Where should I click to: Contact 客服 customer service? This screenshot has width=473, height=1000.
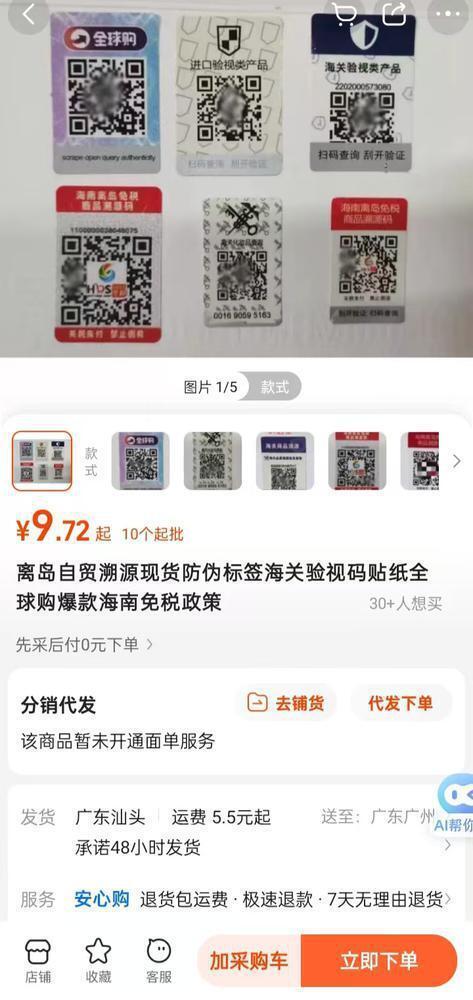[159, 961]
